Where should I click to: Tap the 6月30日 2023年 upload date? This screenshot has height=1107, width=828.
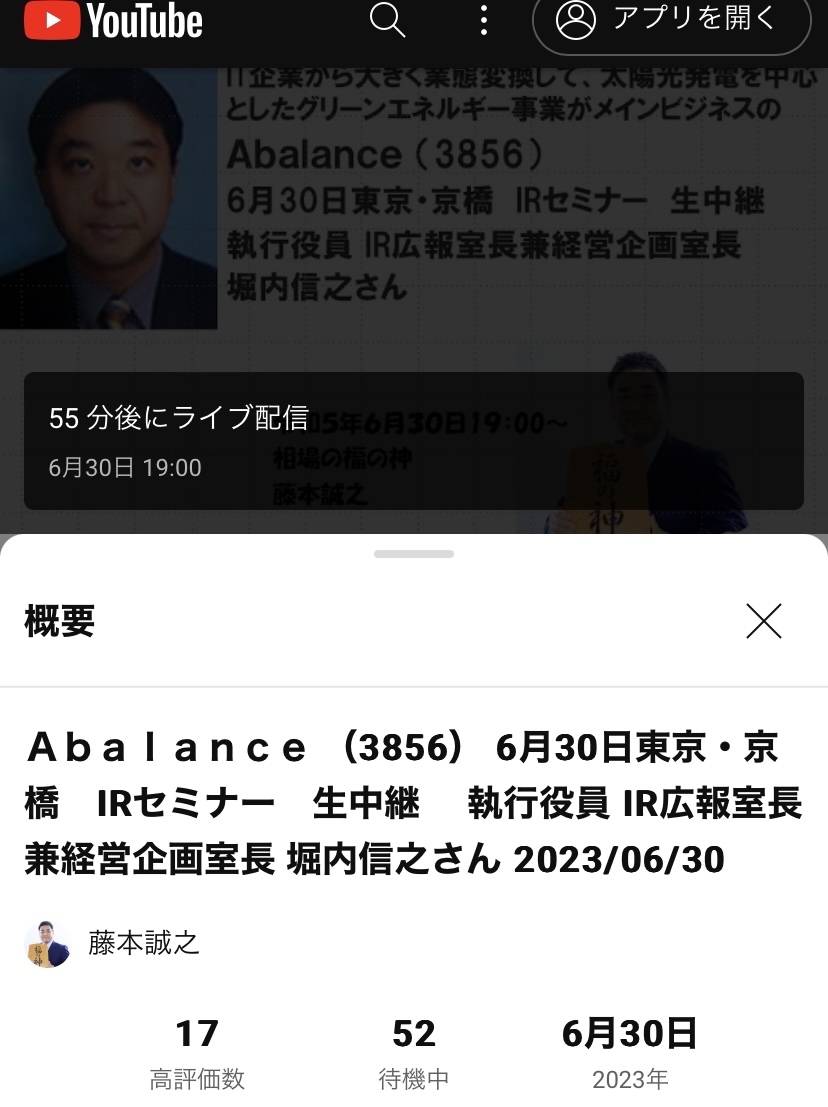[x=631, y=1050]
